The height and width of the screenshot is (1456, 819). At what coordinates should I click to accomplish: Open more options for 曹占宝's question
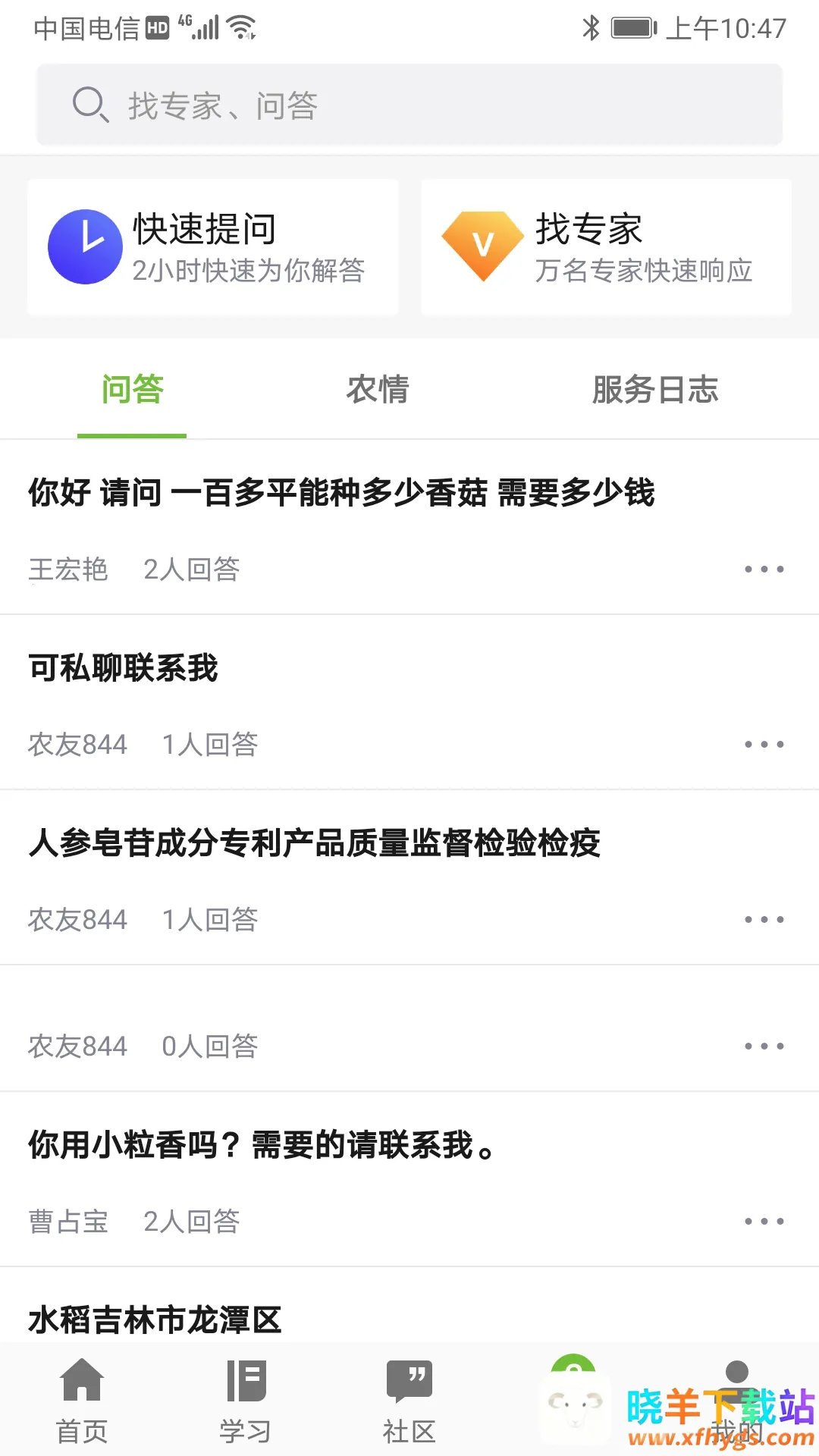coord(764,1222)
